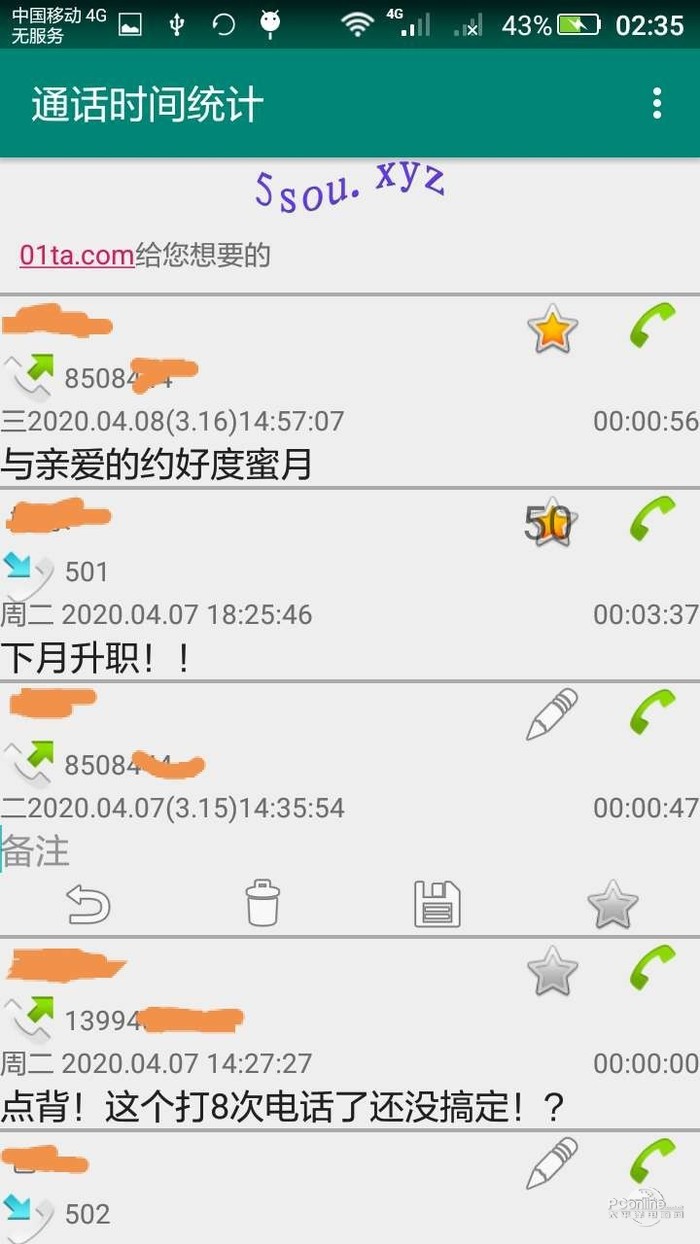Open the overflow menu in the app bar
The width and height of the screenshot is (700, 1244).
tap(657, 104)
